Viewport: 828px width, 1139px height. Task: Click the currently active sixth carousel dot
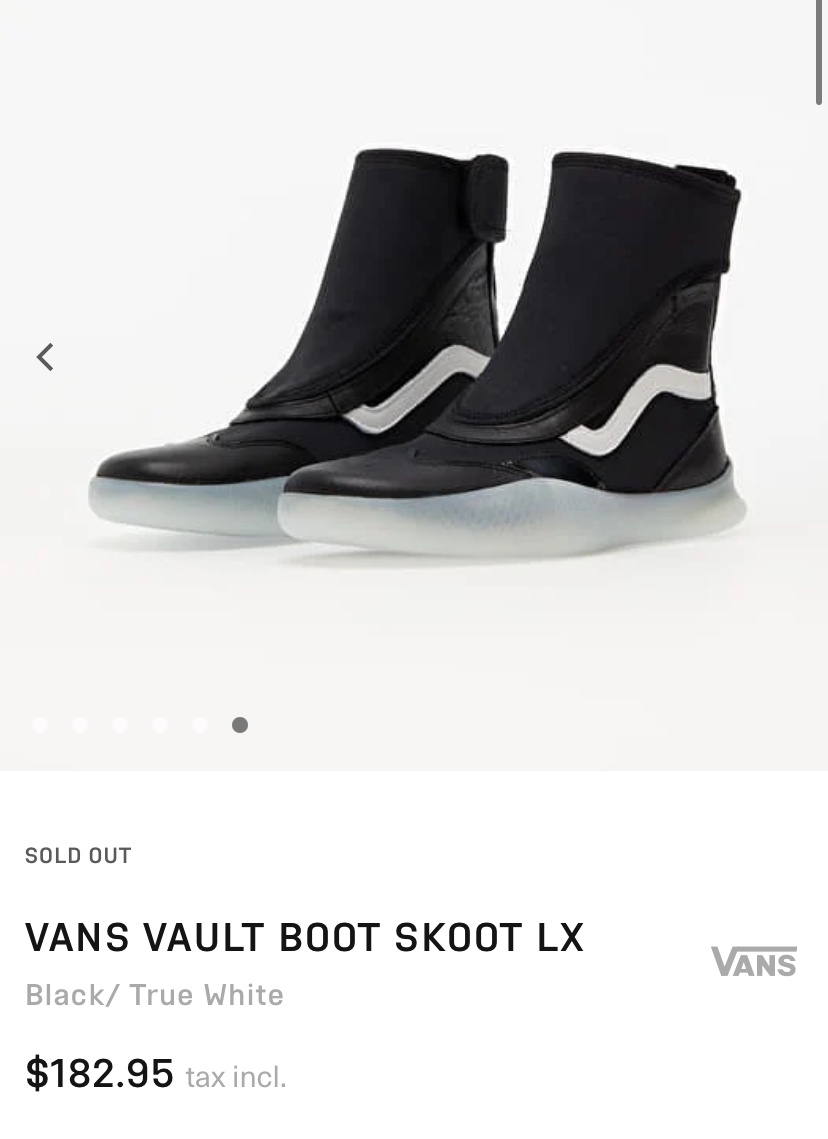coord(240,725)
